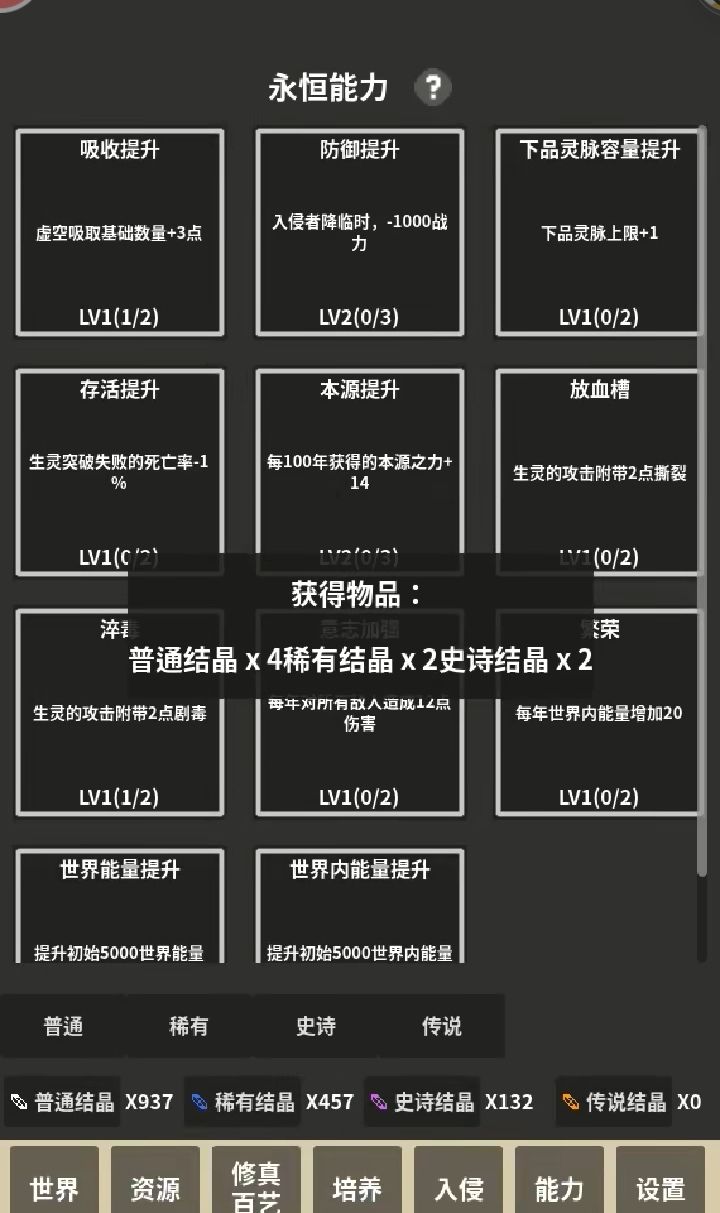Screen dimensions: 720x1213
Task: Select the 吸收提升 ability card
Action: 120,232
